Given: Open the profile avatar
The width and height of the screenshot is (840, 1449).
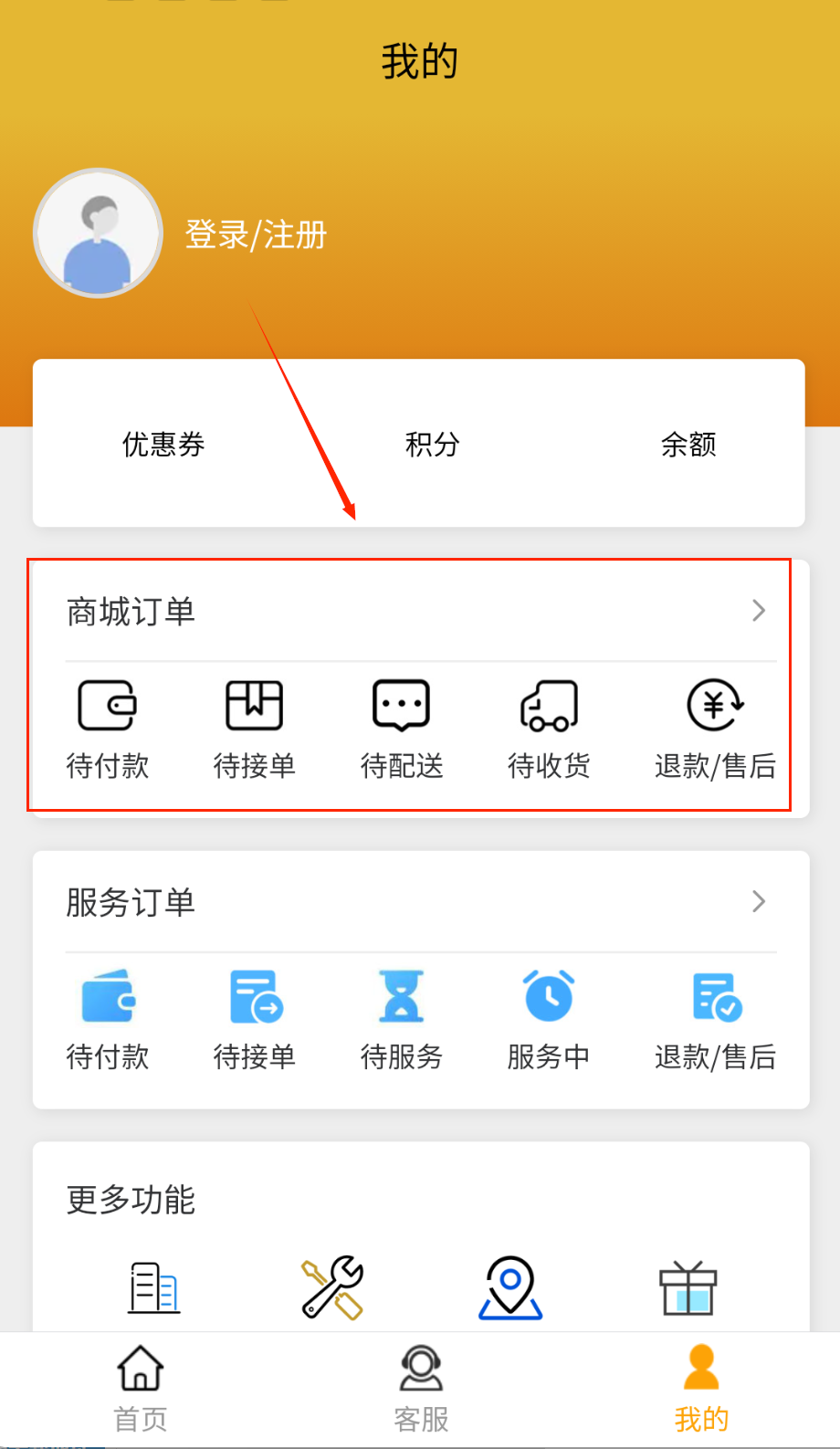Looking at the screenshot, I should [x=98, y=233].
